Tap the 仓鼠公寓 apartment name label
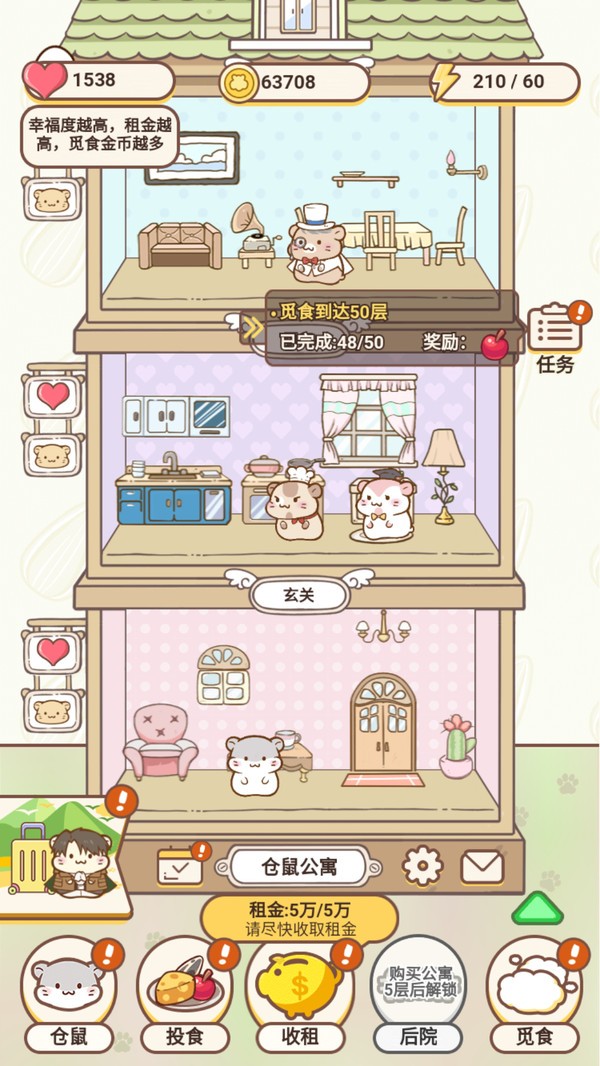 pyautogui.click(x=299, y=866)
